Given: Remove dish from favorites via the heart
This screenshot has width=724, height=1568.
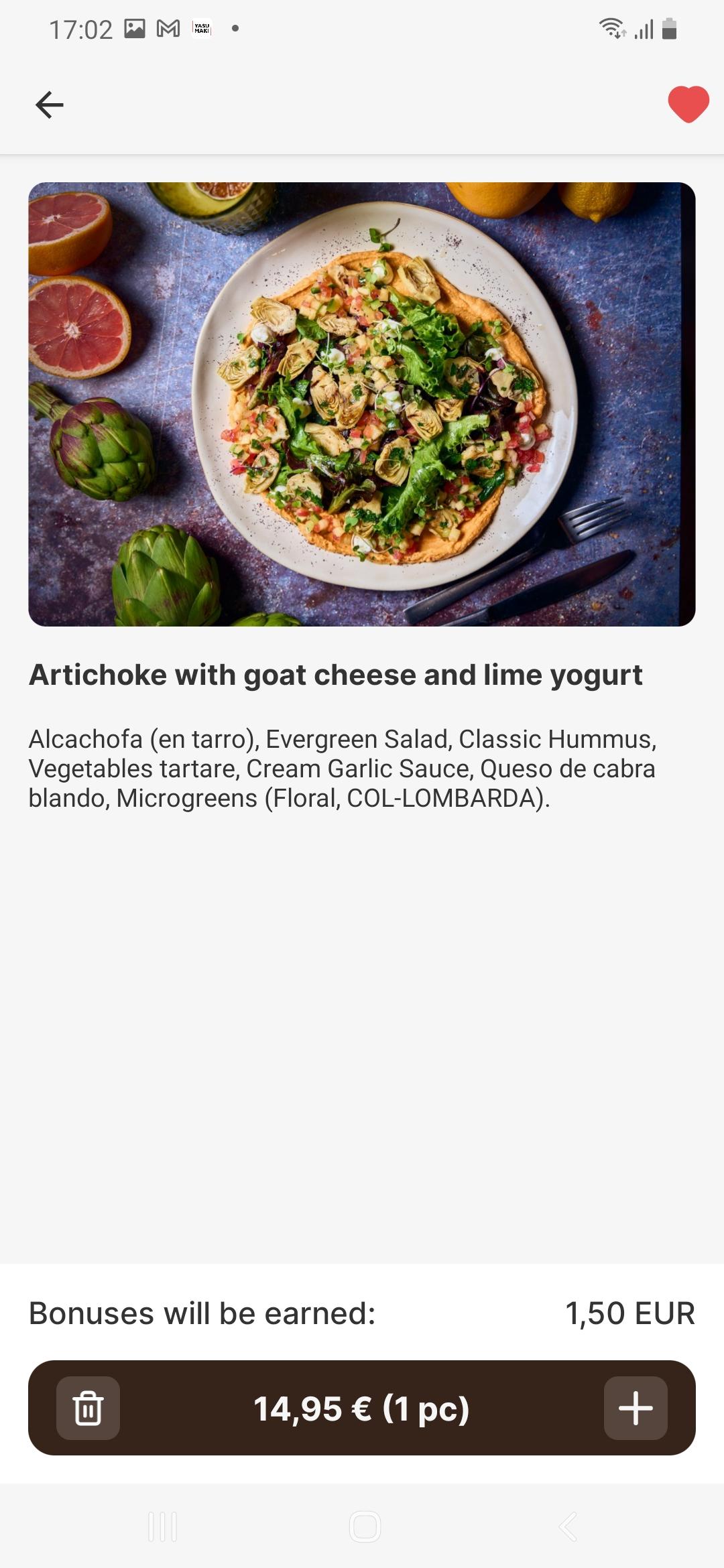Looking at the screenshot, I should coord(688,105).
